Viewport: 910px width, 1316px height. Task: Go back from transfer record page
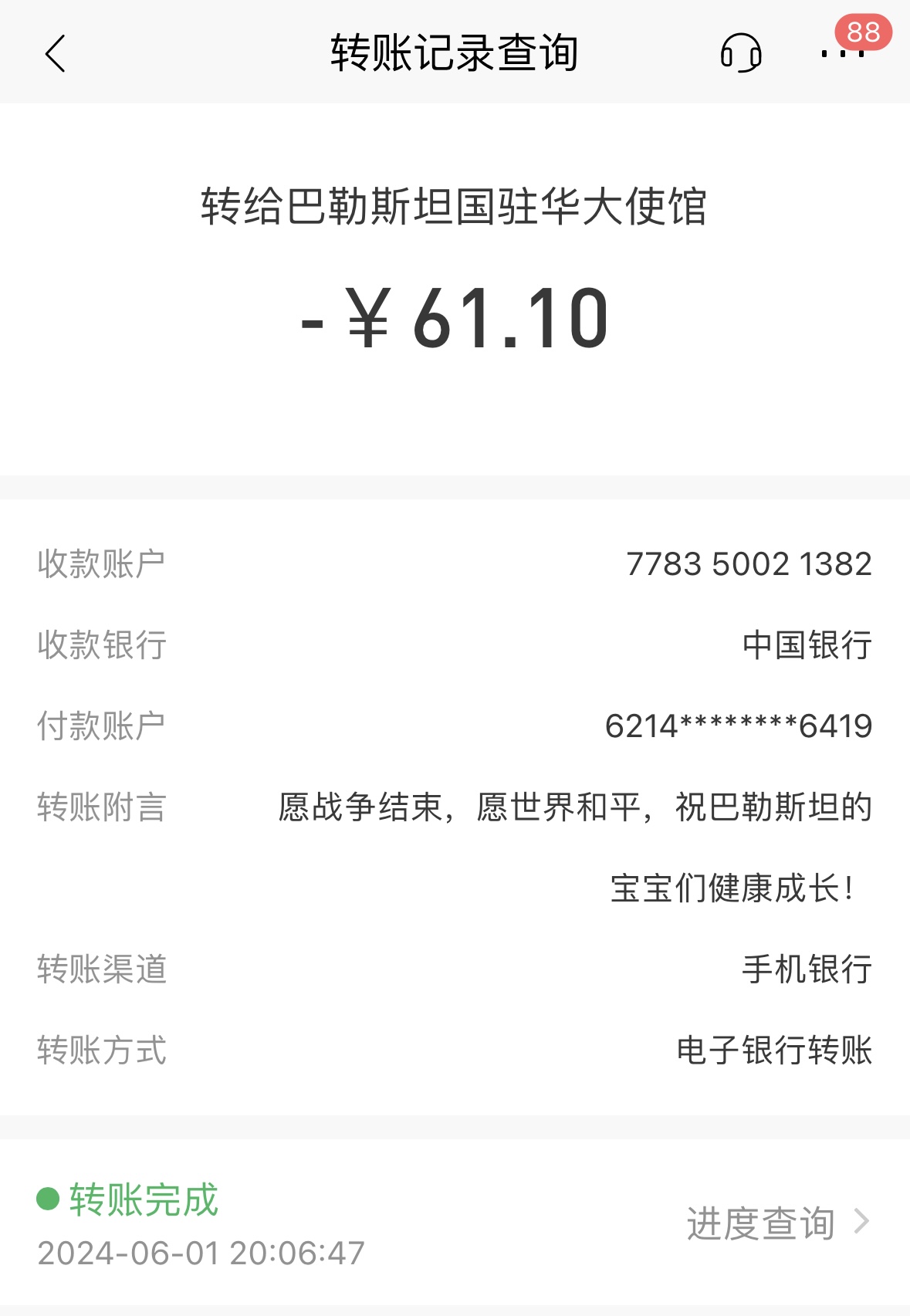56,54
